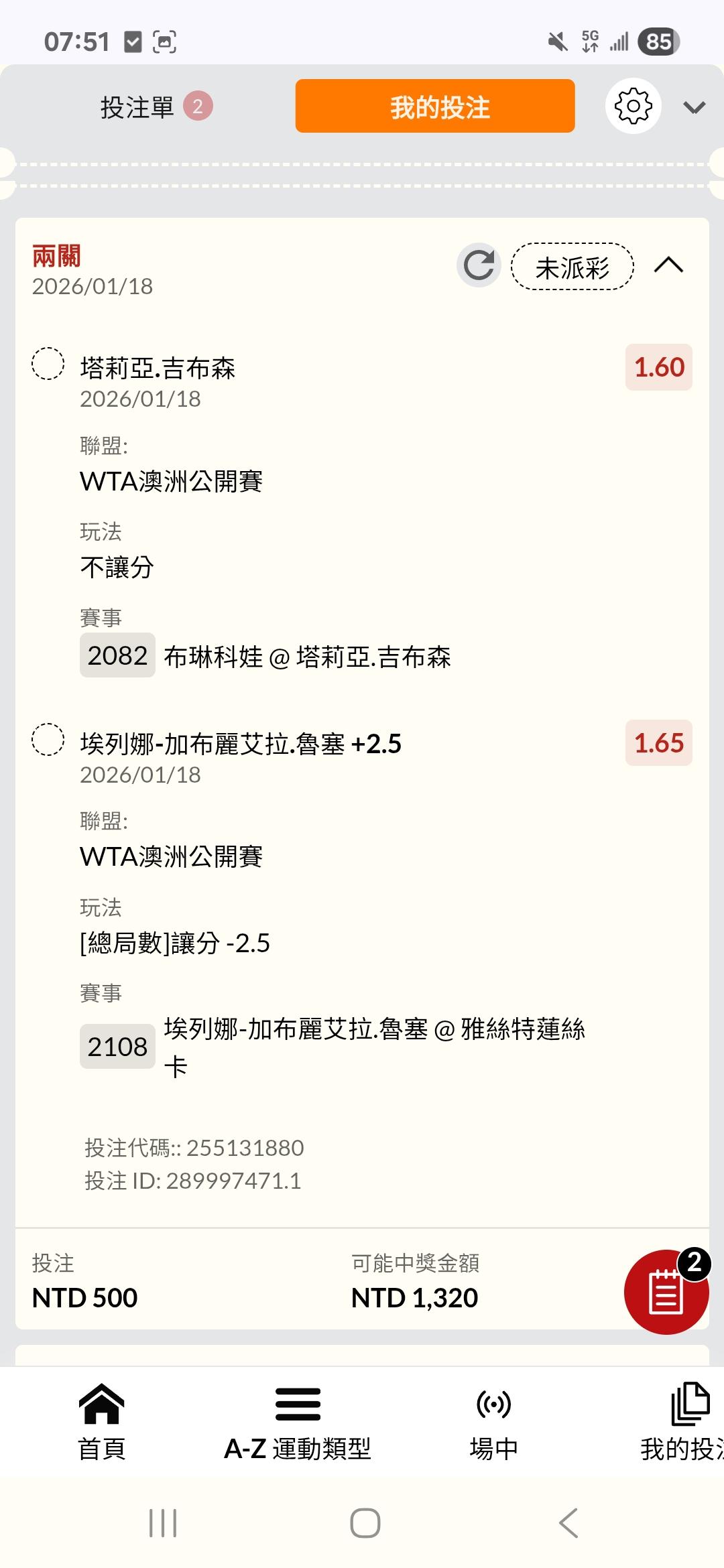Image resolution: width=724 pixels, height=1568 pixels.
Task: Tap the system home button
Action: click(x=365, y=1523)
